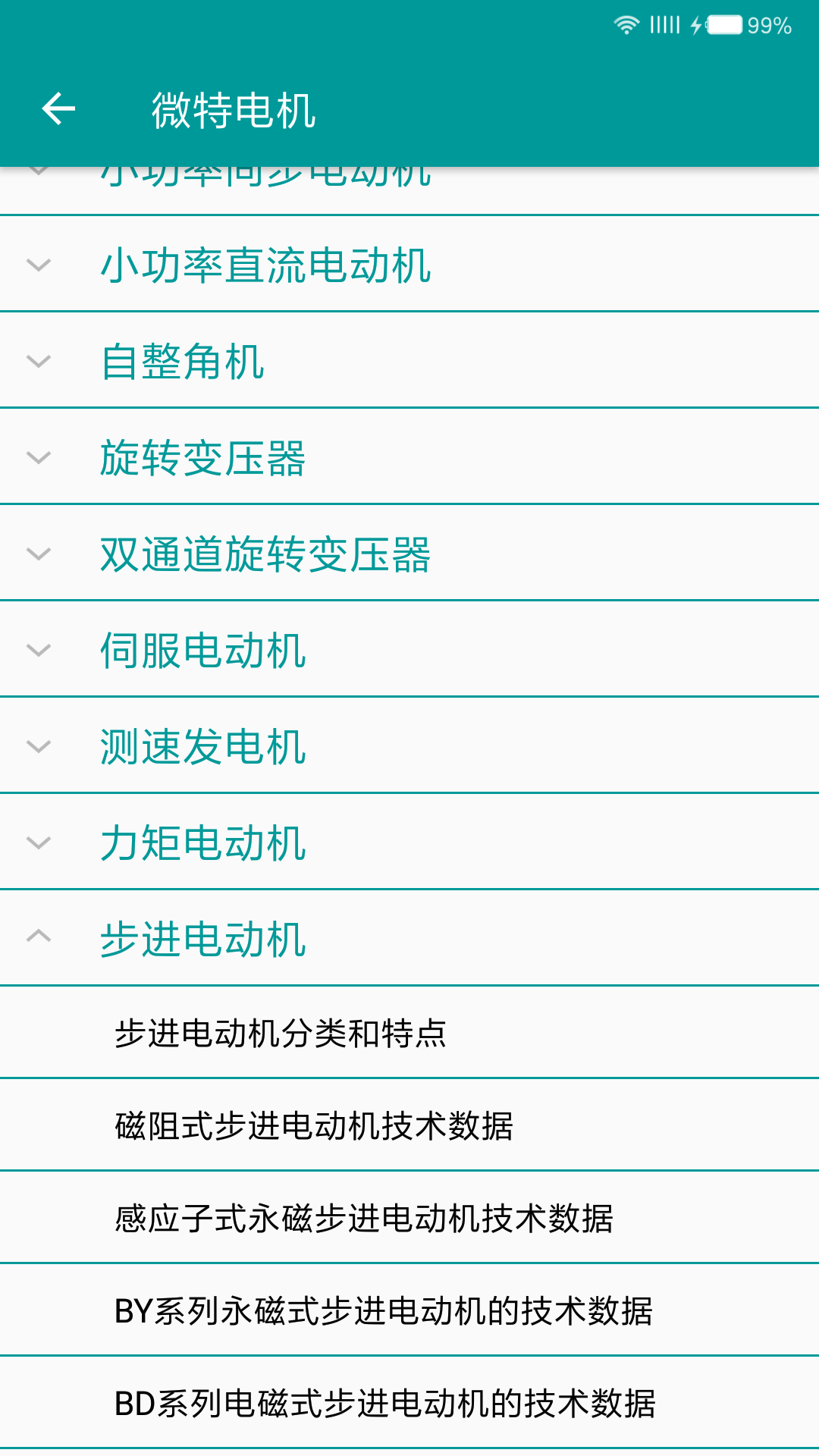Open 步进电动机分类和特点

click(x=281, y=1031)
